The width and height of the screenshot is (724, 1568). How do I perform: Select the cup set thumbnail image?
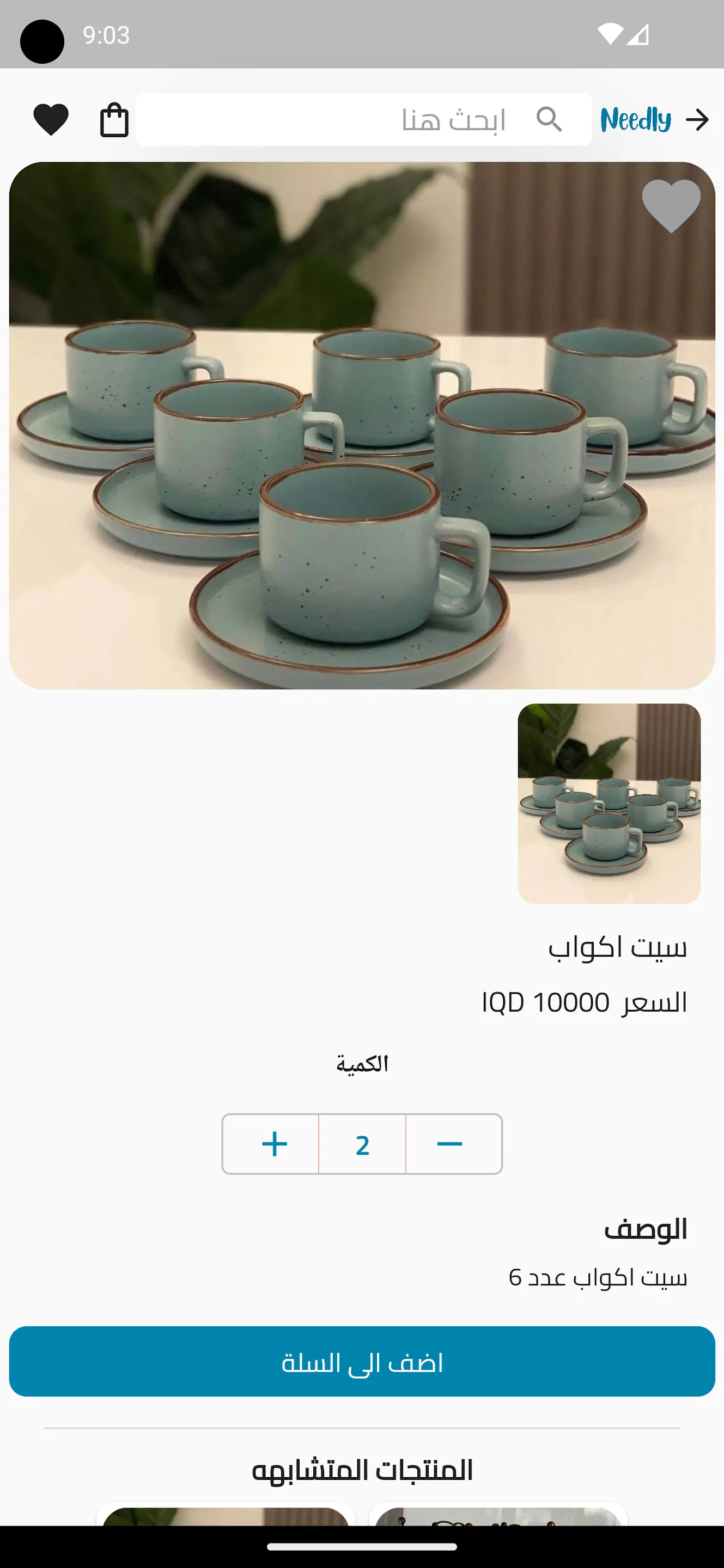pos(609,804)
